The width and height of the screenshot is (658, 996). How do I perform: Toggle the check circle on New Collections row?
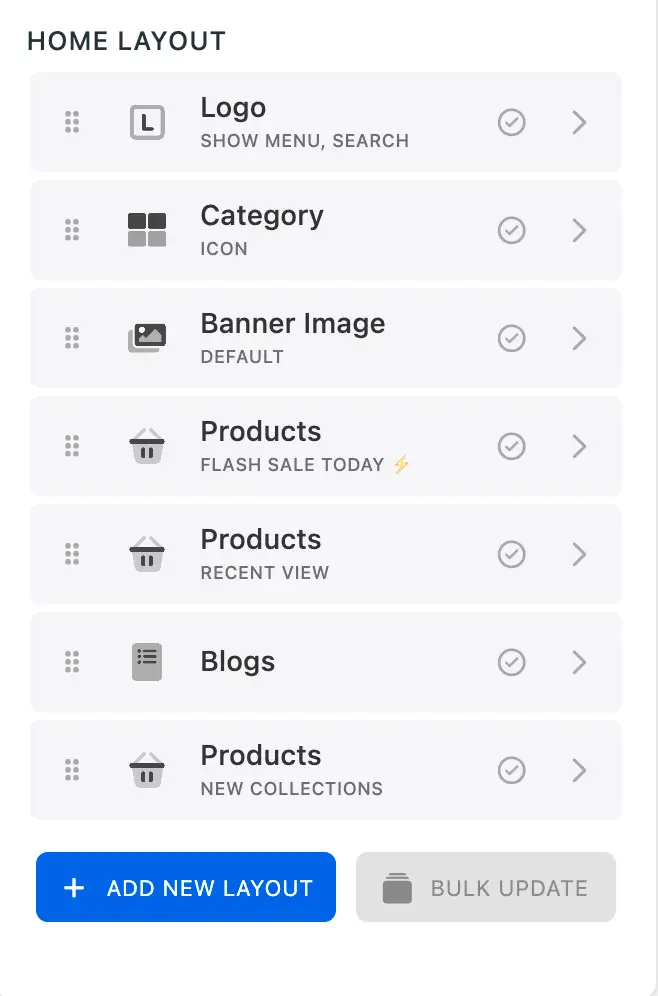(x=512, y=771)
